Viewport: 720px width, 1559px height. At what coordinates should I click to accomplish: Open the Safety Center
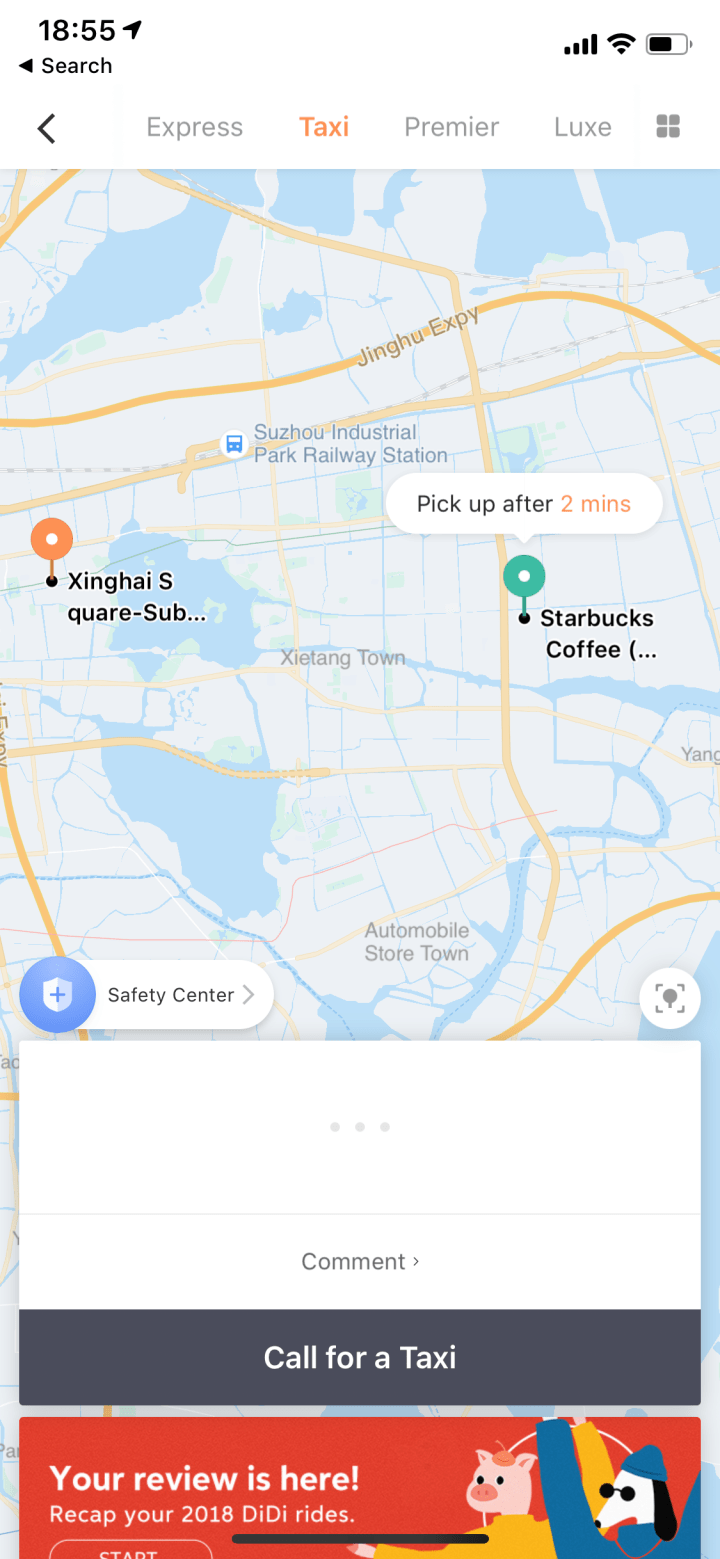click(x=146, y=995)
